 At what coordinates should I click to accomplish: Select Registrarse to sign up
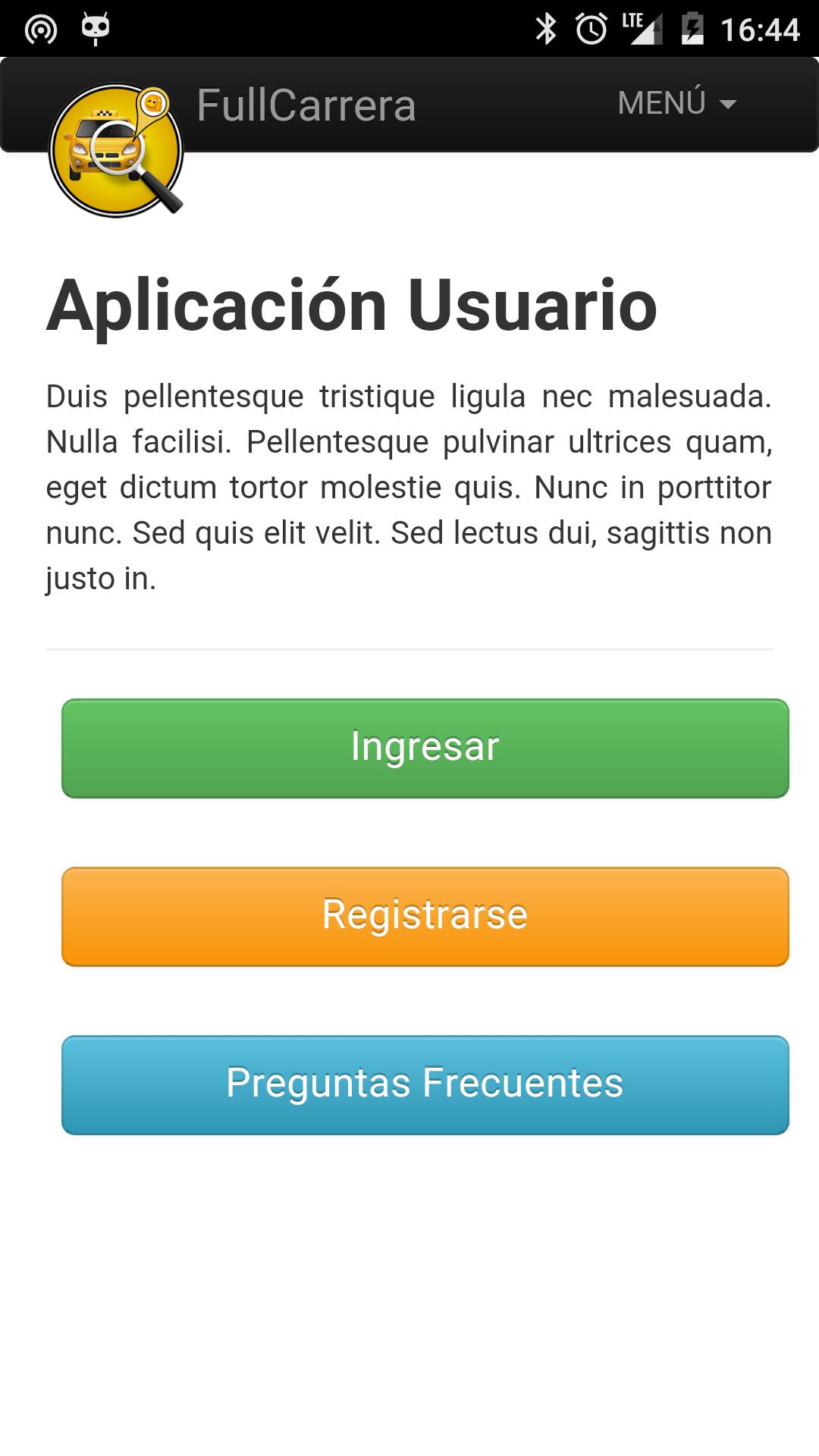pos(425,916)
